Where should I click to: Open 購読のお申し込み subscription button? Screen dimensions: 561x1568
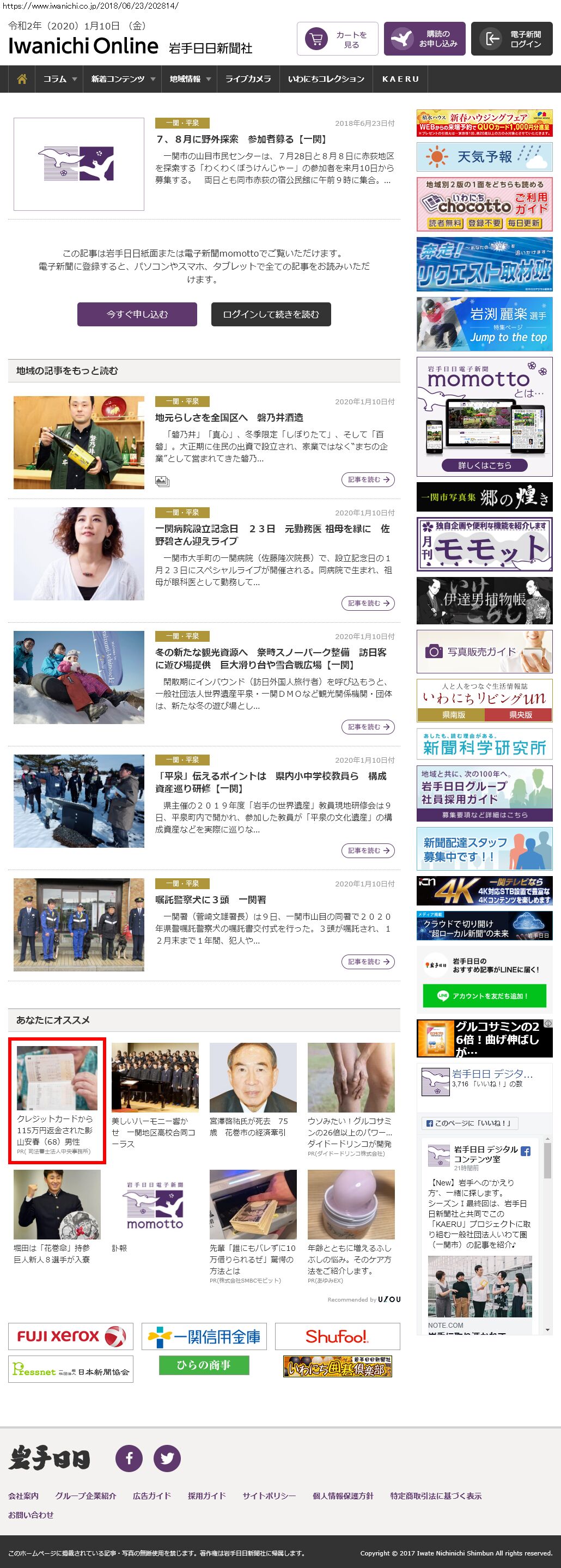pyautogui.click(x=425, y=39)
